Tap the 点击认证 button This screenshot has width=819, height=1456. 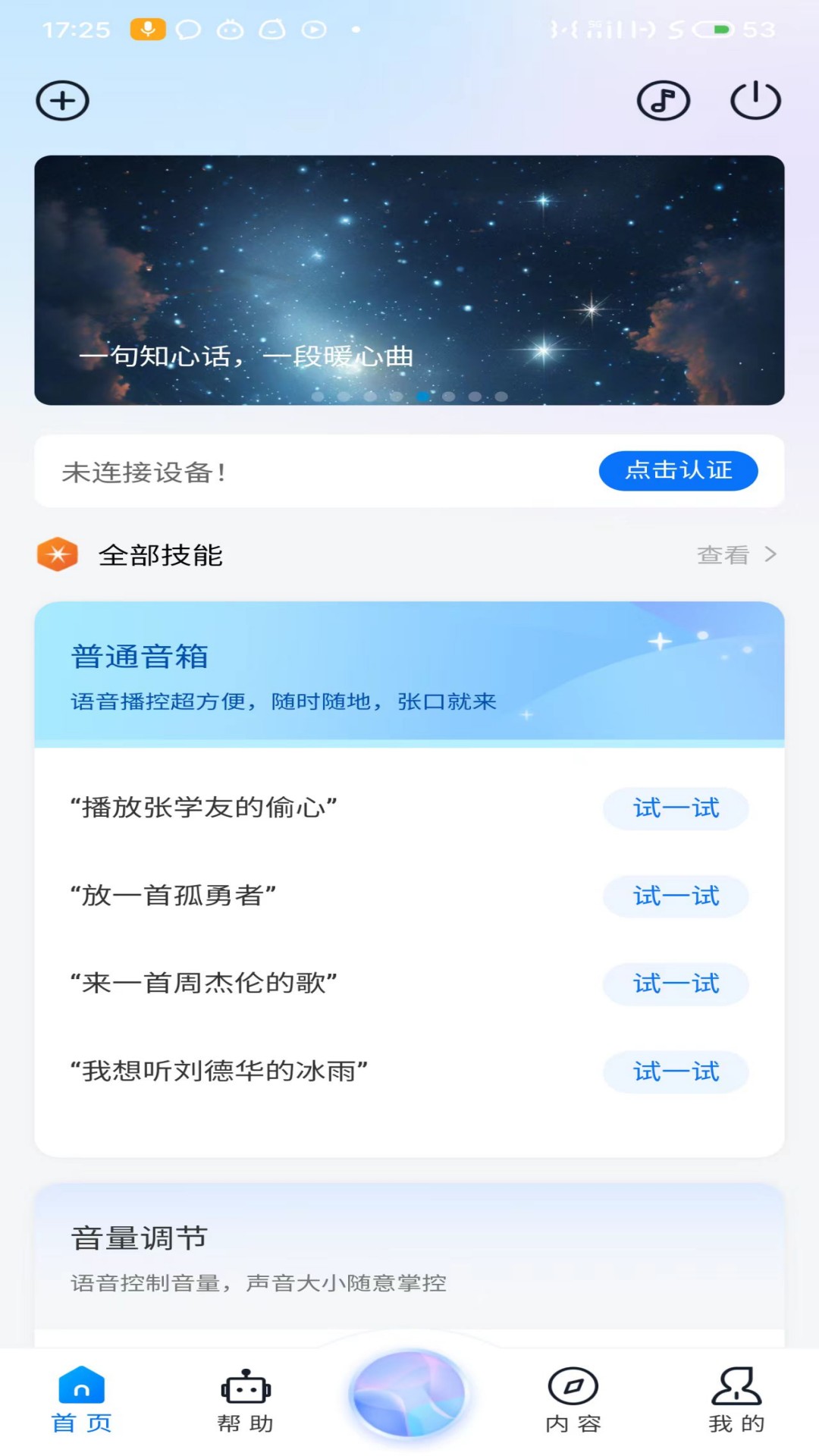pos(678,470)
